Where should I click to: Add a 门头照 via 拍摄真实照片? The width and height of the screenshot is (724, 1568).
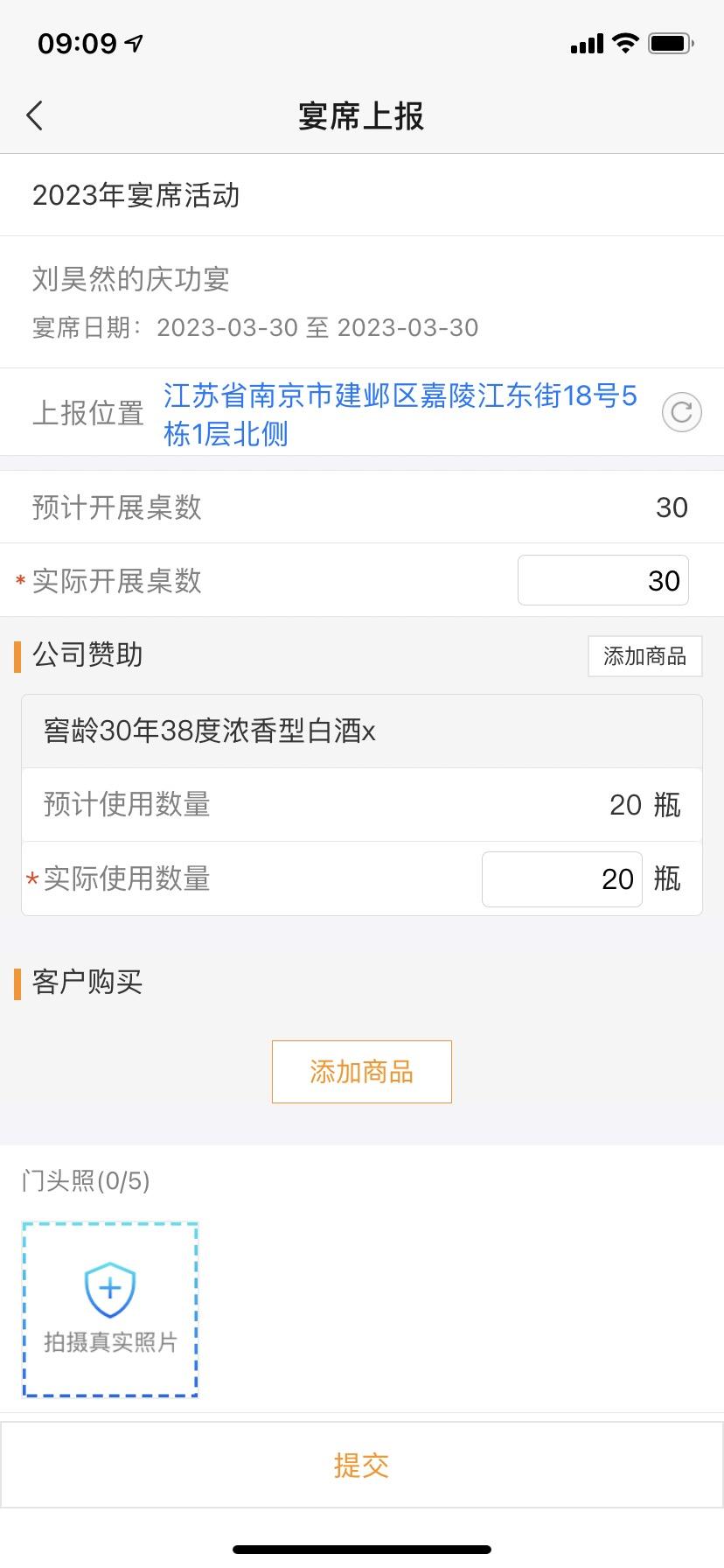(x=110, y=1310)
